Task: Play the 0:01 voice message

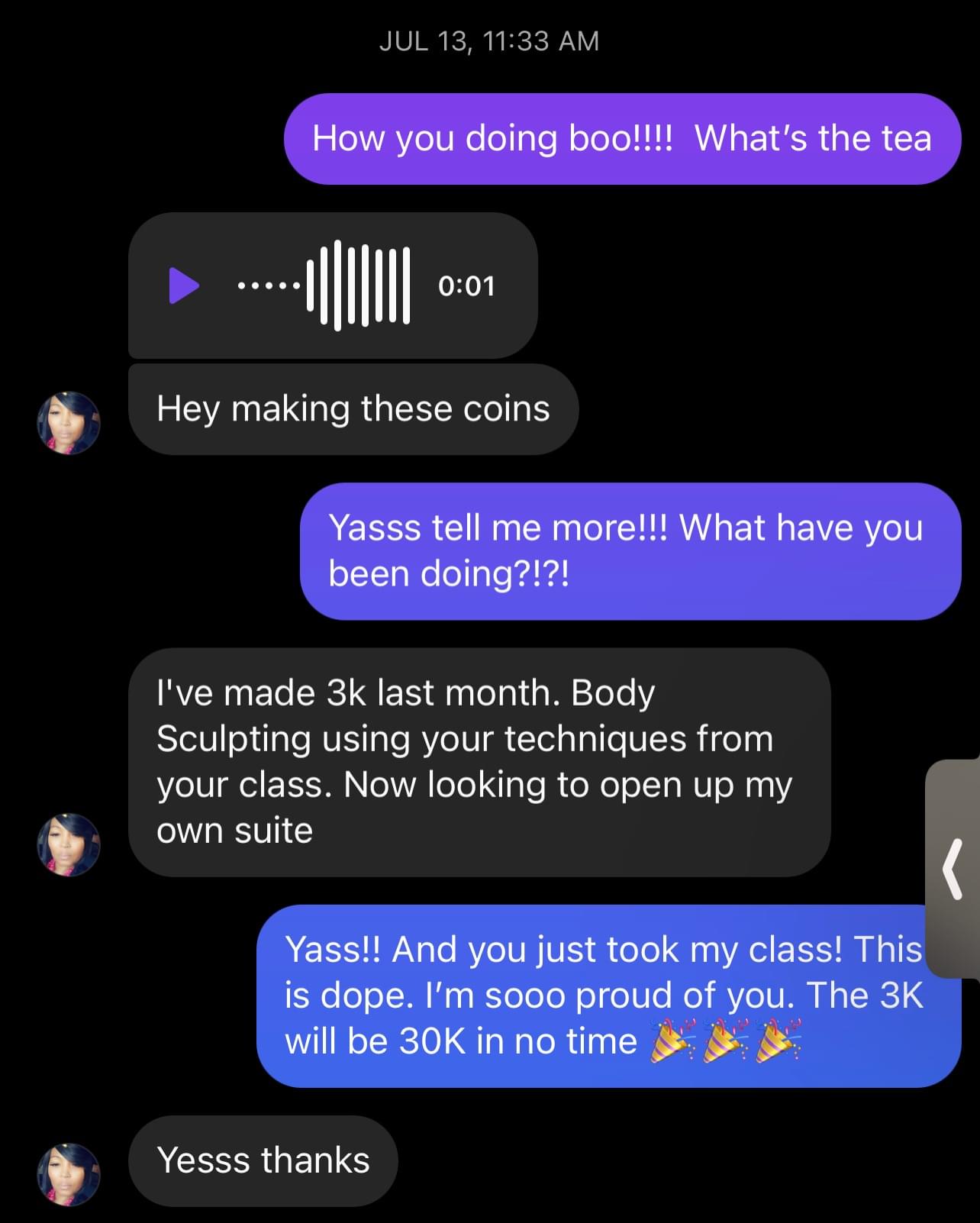Action: click(183, 286)
